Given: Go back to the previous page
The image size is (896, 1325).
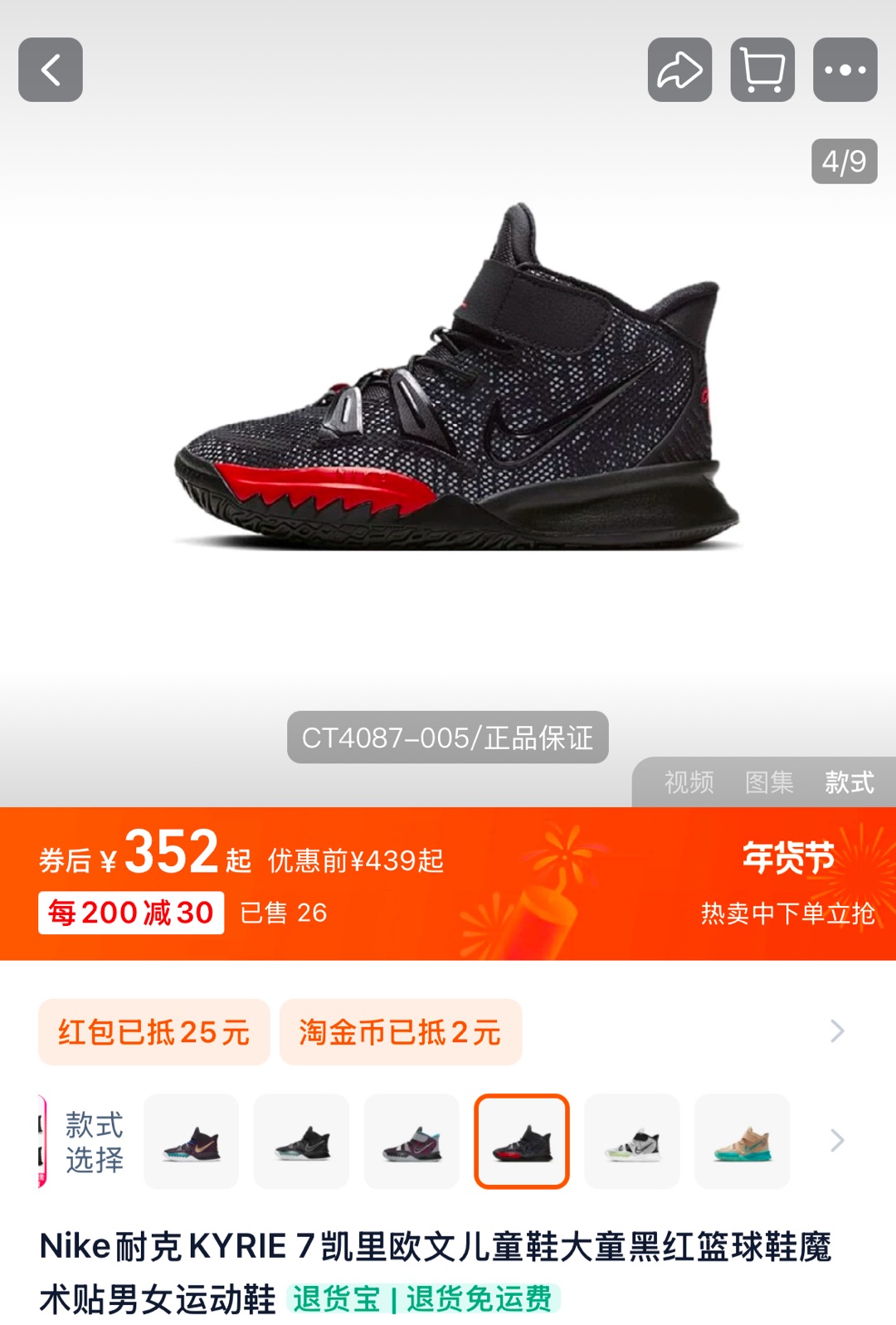Looking at the screenshot, I should click(51, 70).
